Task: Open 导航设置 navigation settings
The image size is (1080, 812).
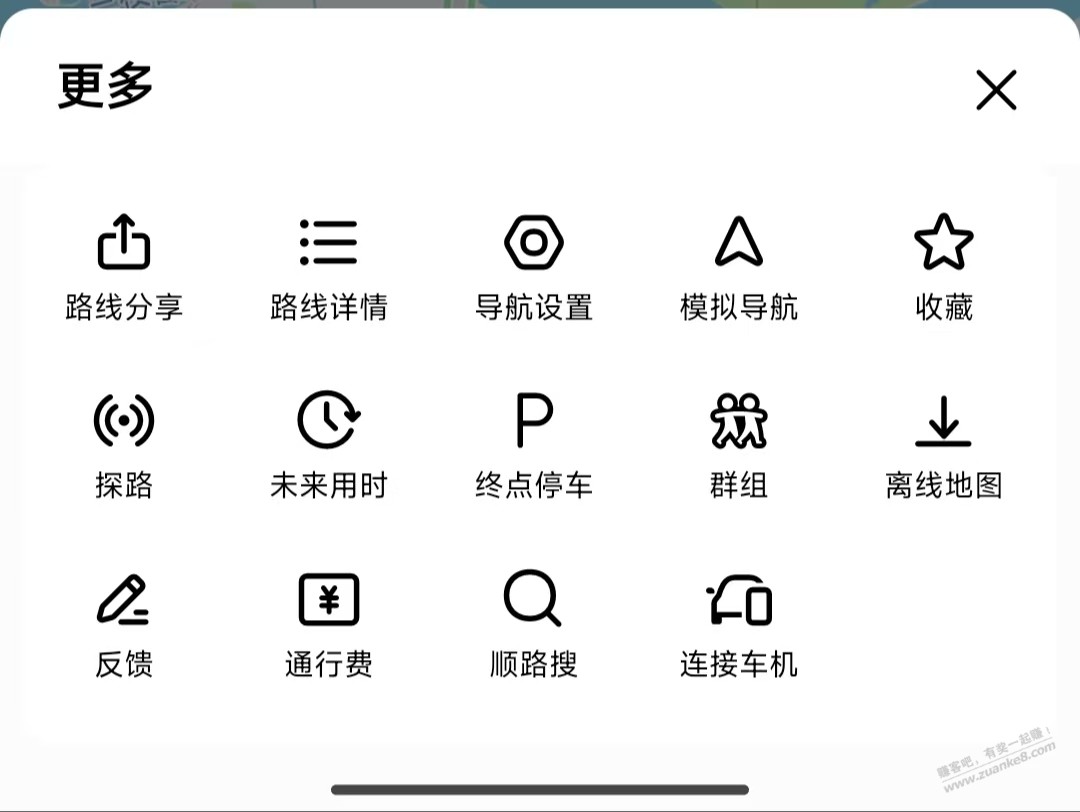Action: point(534,265)
